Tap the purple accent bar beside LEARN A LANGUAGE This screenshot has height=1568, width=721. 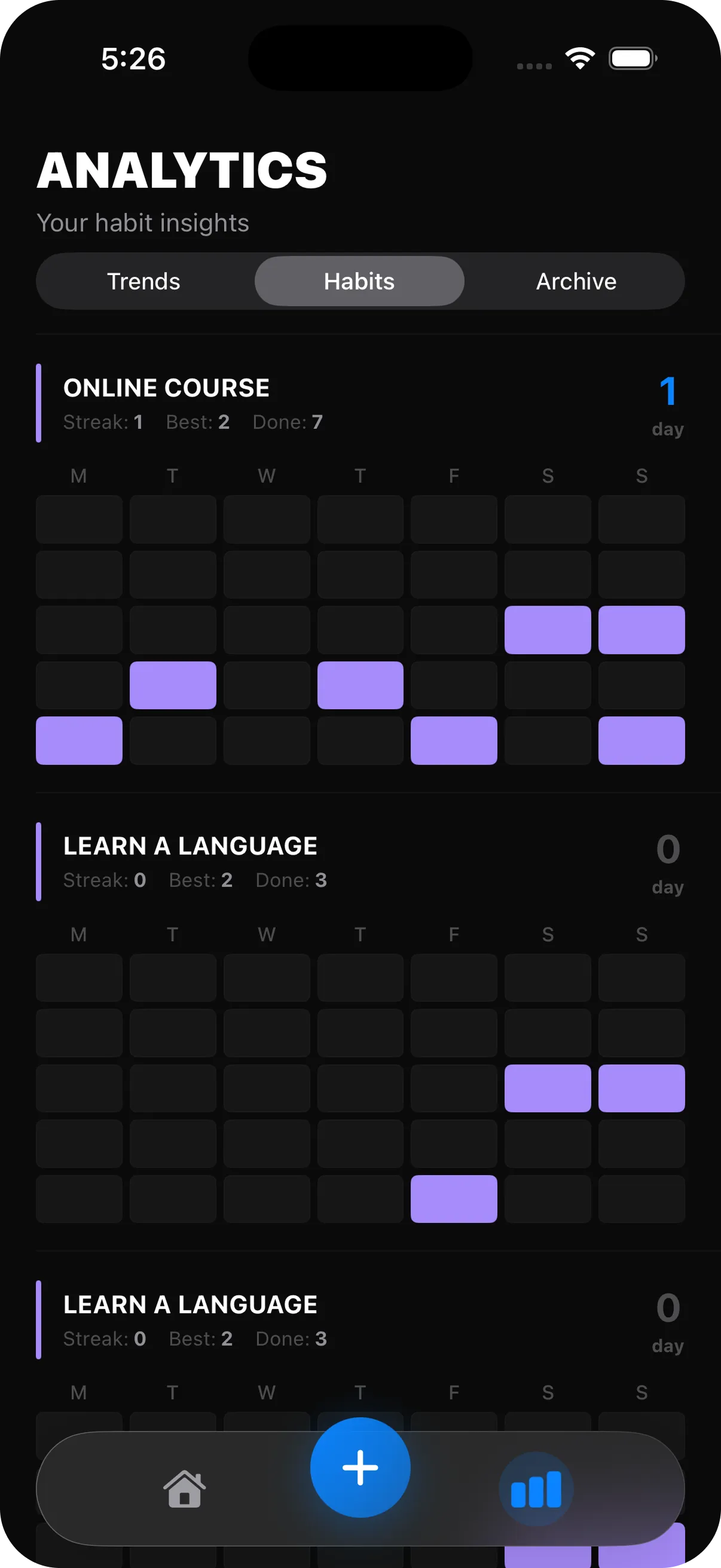pyautogui.click(x=39, y=861)
